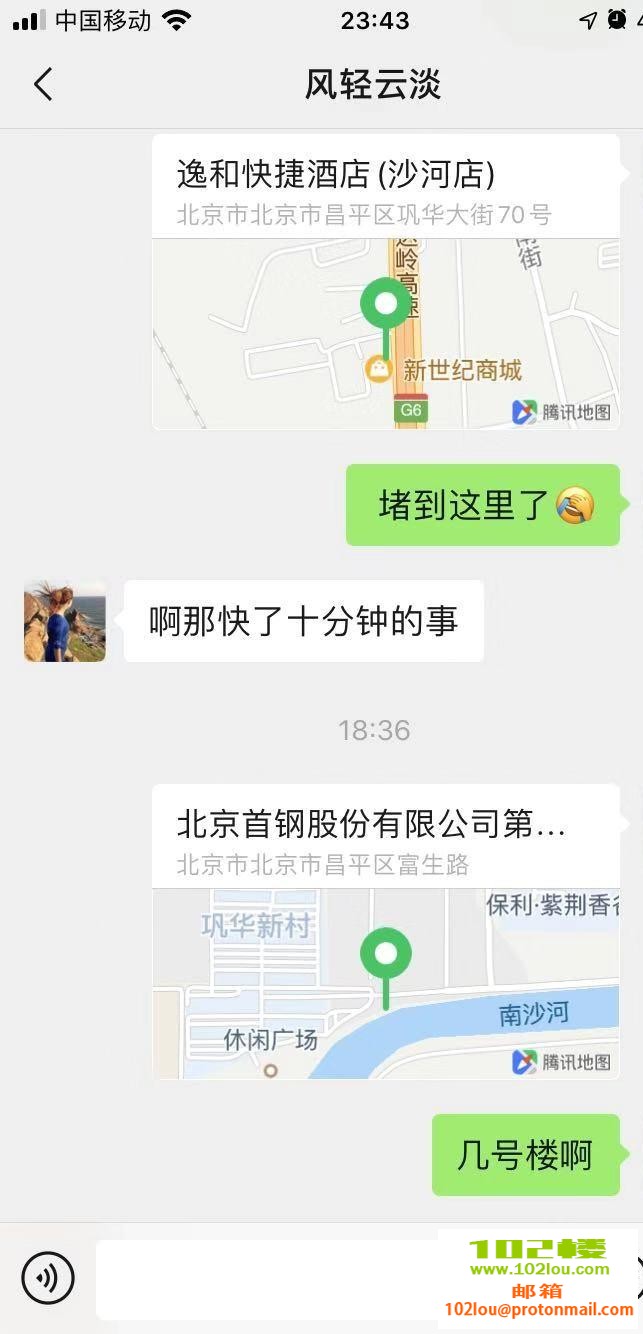View 风轻云淡's profile avatar
This screenshot has height=1334, width=643.
[x=65, y=621]
